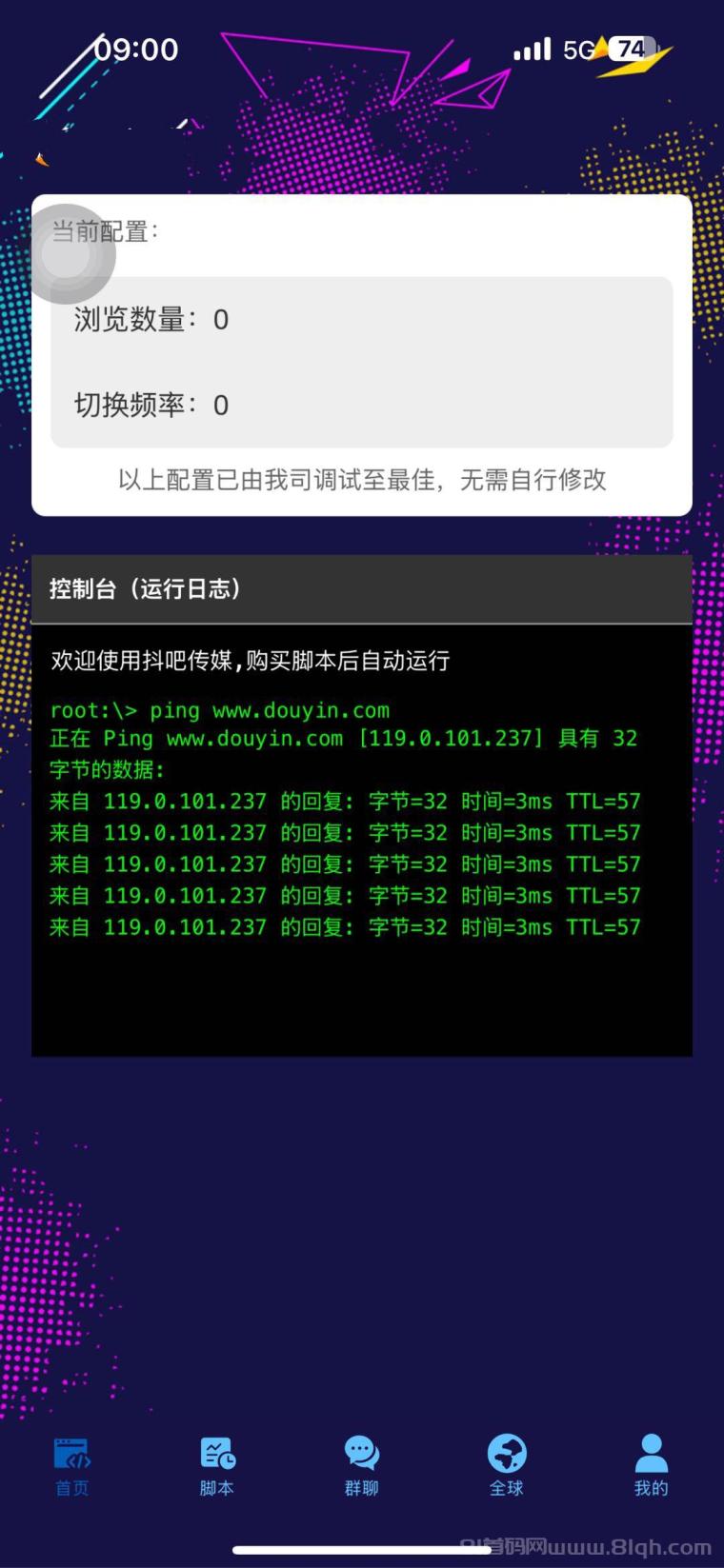Screen dimensions: 724x1568
Task: Open the 脚本 tab
Action: 217,1466
